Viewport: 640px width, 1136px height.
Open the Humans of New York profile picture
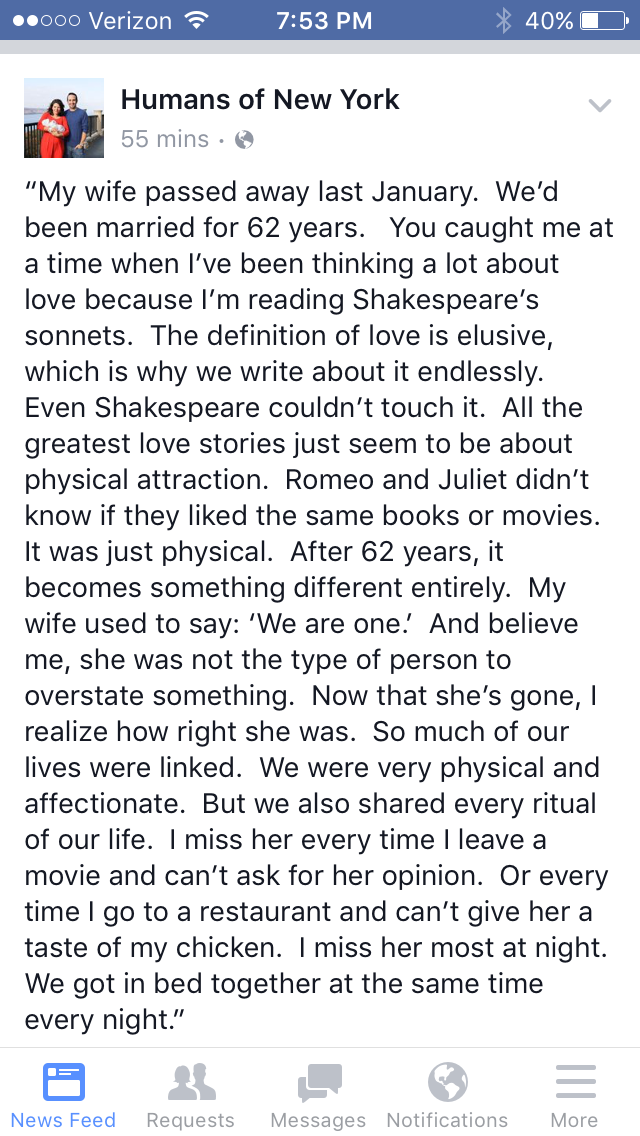click(x=64, y=117)
